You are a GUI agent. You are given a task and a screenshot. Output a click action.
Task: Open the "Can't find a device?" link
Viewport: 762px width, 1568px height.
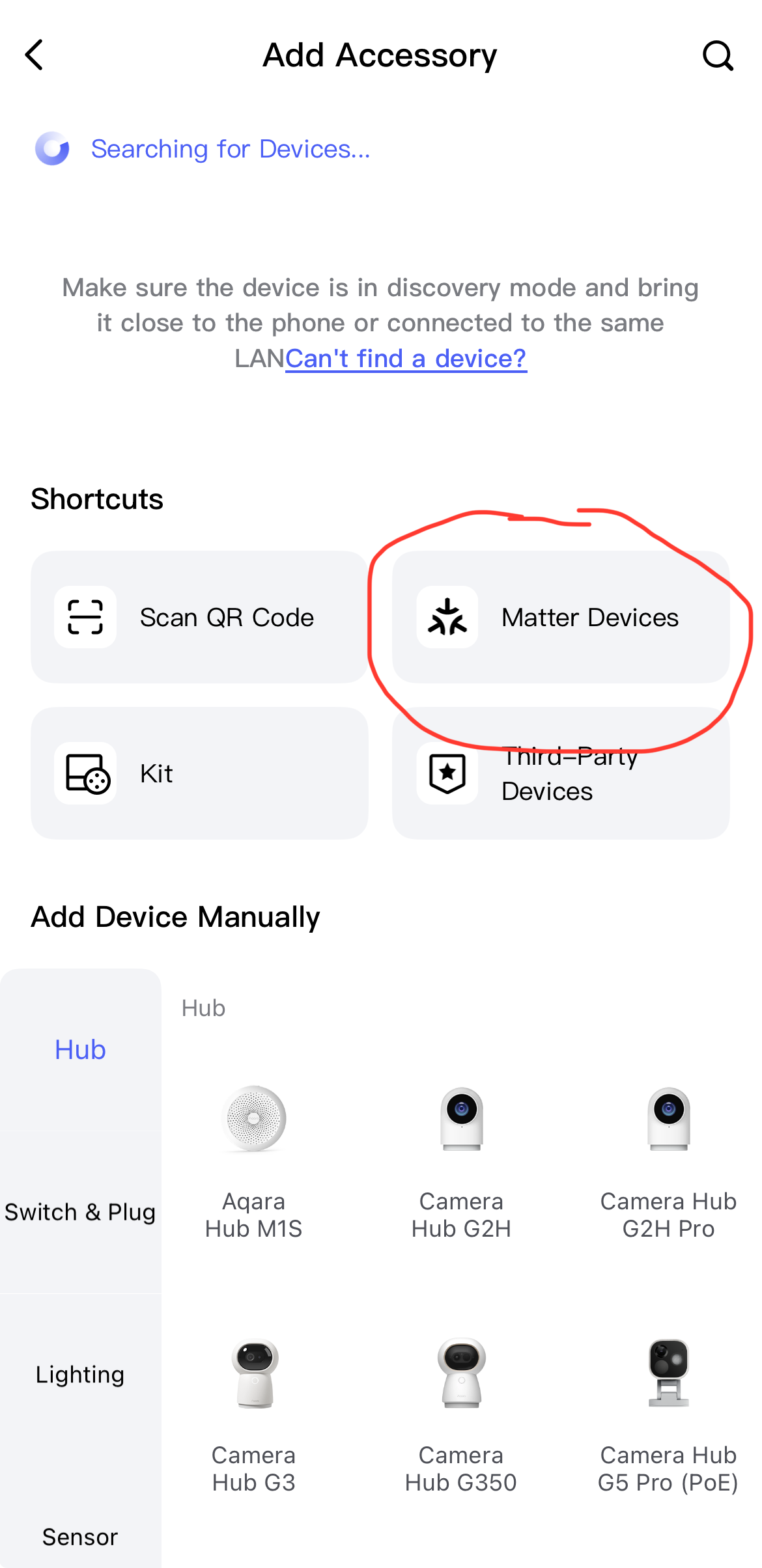tap(406, 359)
